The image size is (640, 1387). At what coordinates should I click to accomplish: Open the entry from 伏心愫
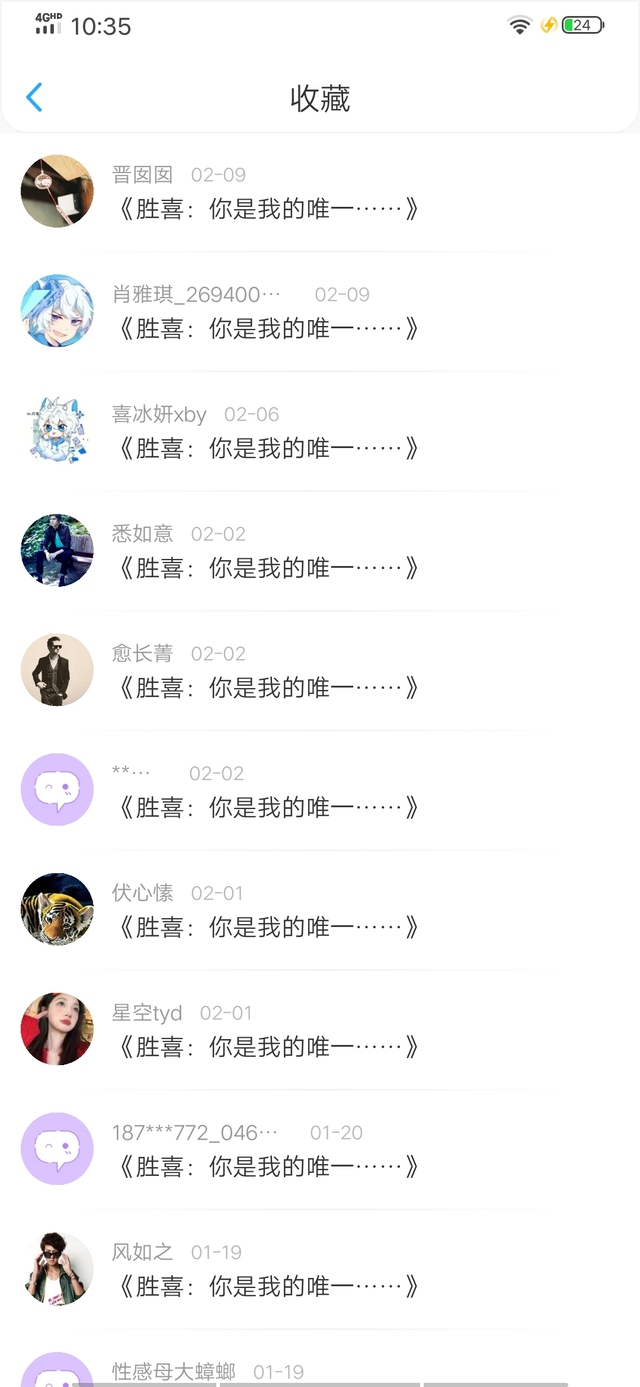click(267, 927)
